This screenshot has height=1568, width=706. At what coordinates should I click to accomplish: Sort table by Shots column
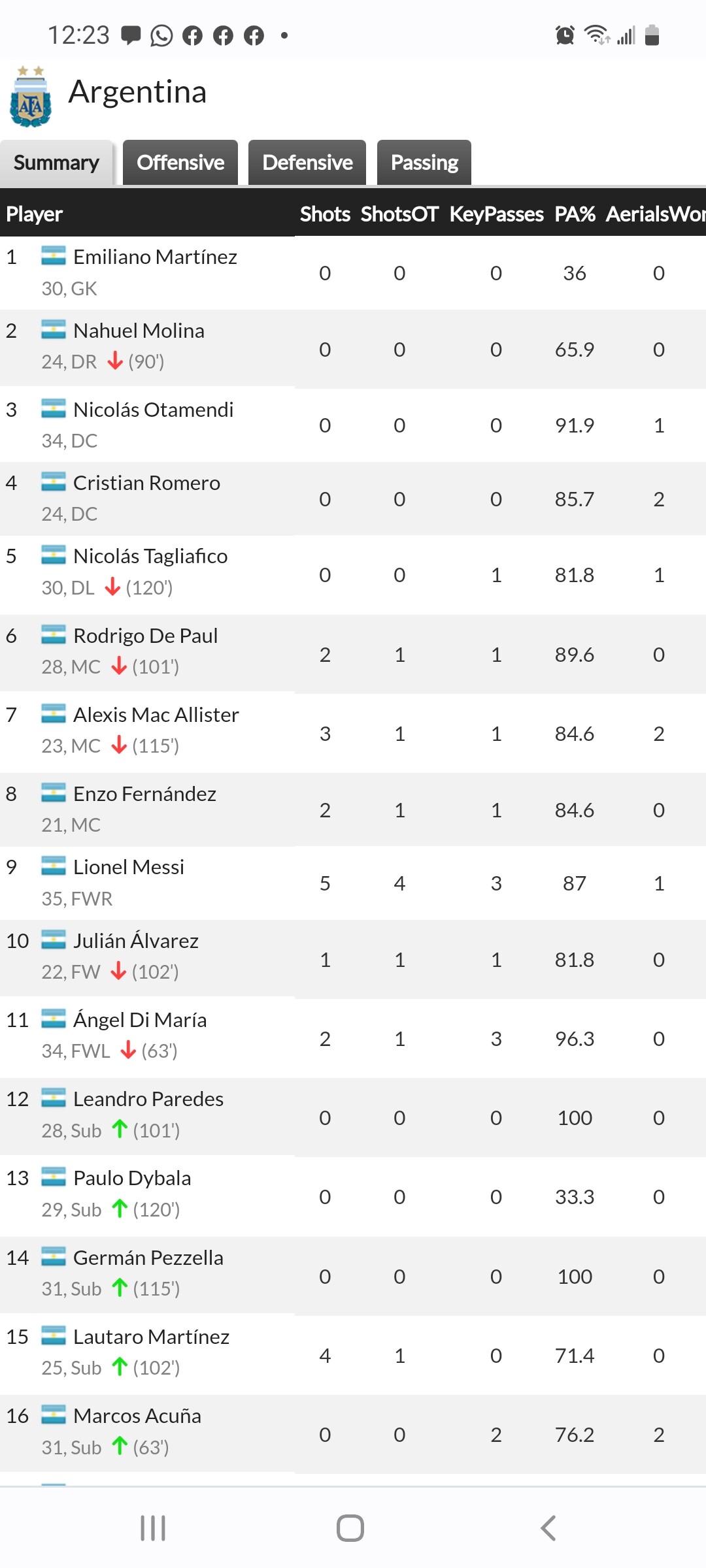coord(325,214)
